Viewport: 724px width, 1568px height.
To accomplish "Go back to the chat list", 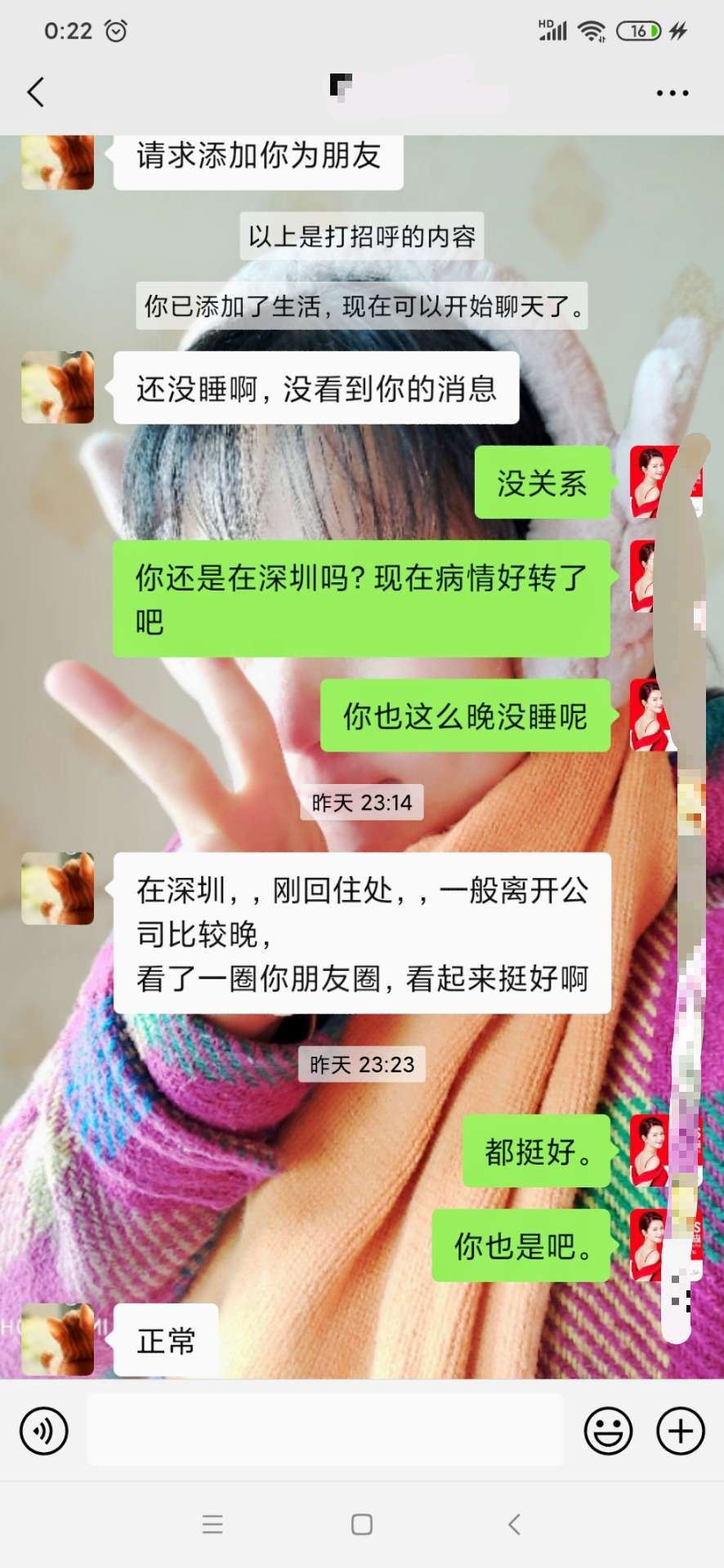I will pyautogui.click(x=36, y=92).
